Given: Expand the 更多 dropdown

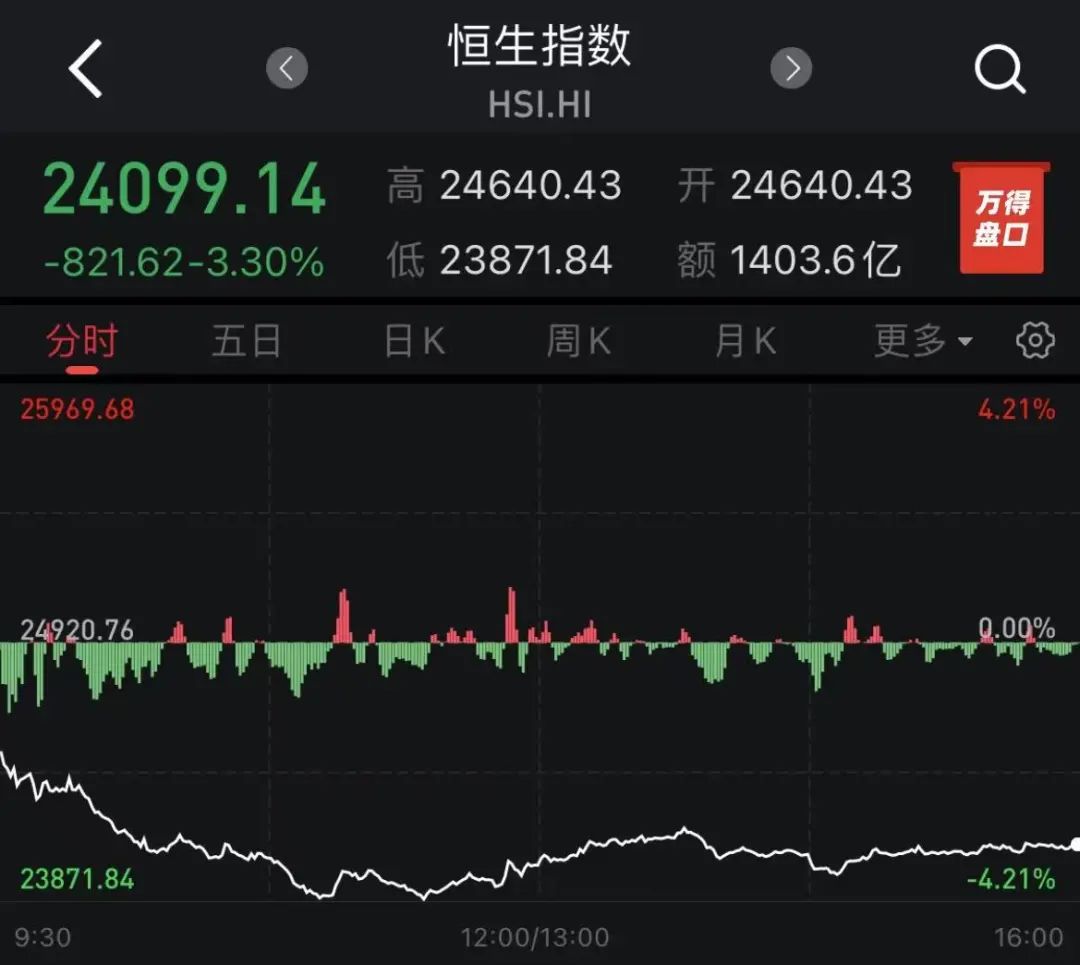Looking at the screenshot, I should [922, 342].
